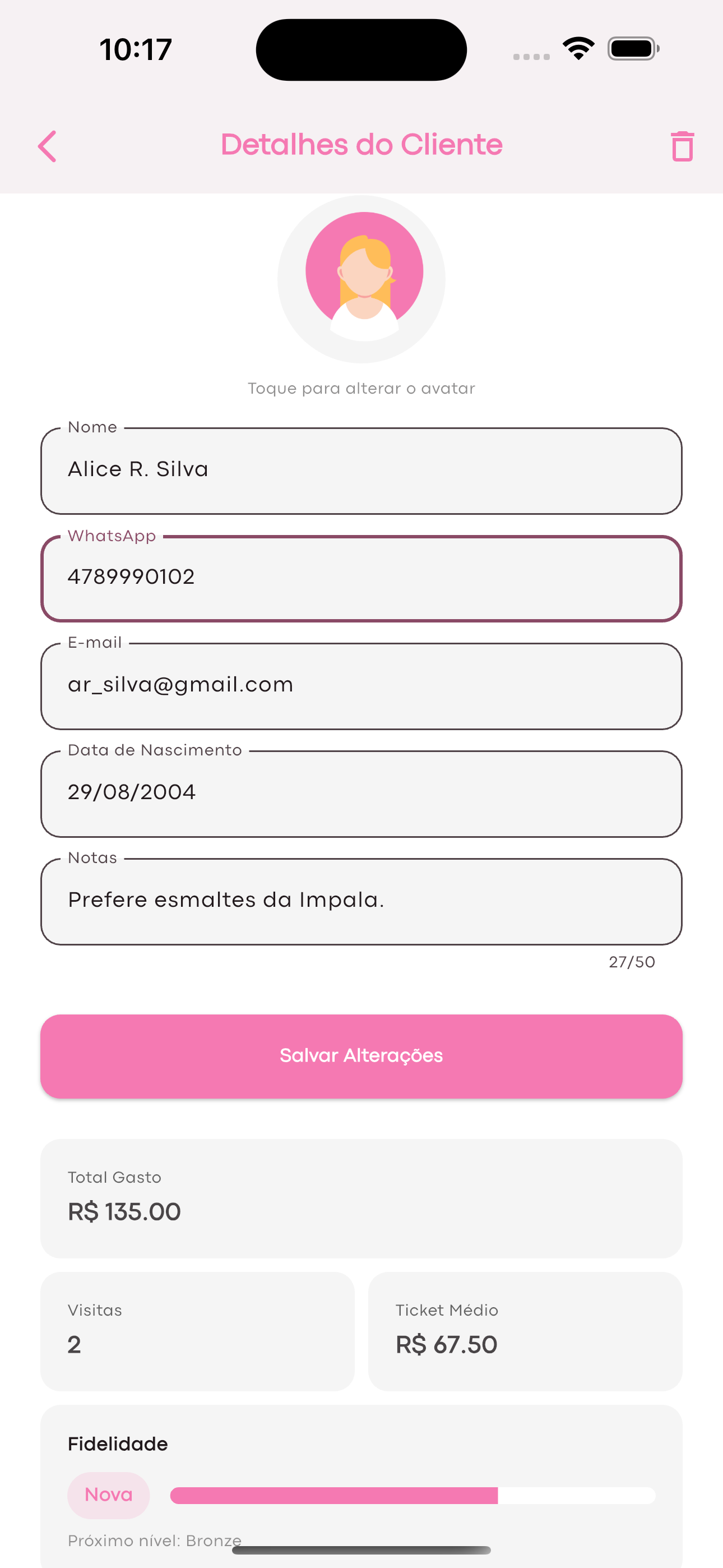Select the Visitas stat card
The image size is (723, 1568).
tap(196, 1332)
